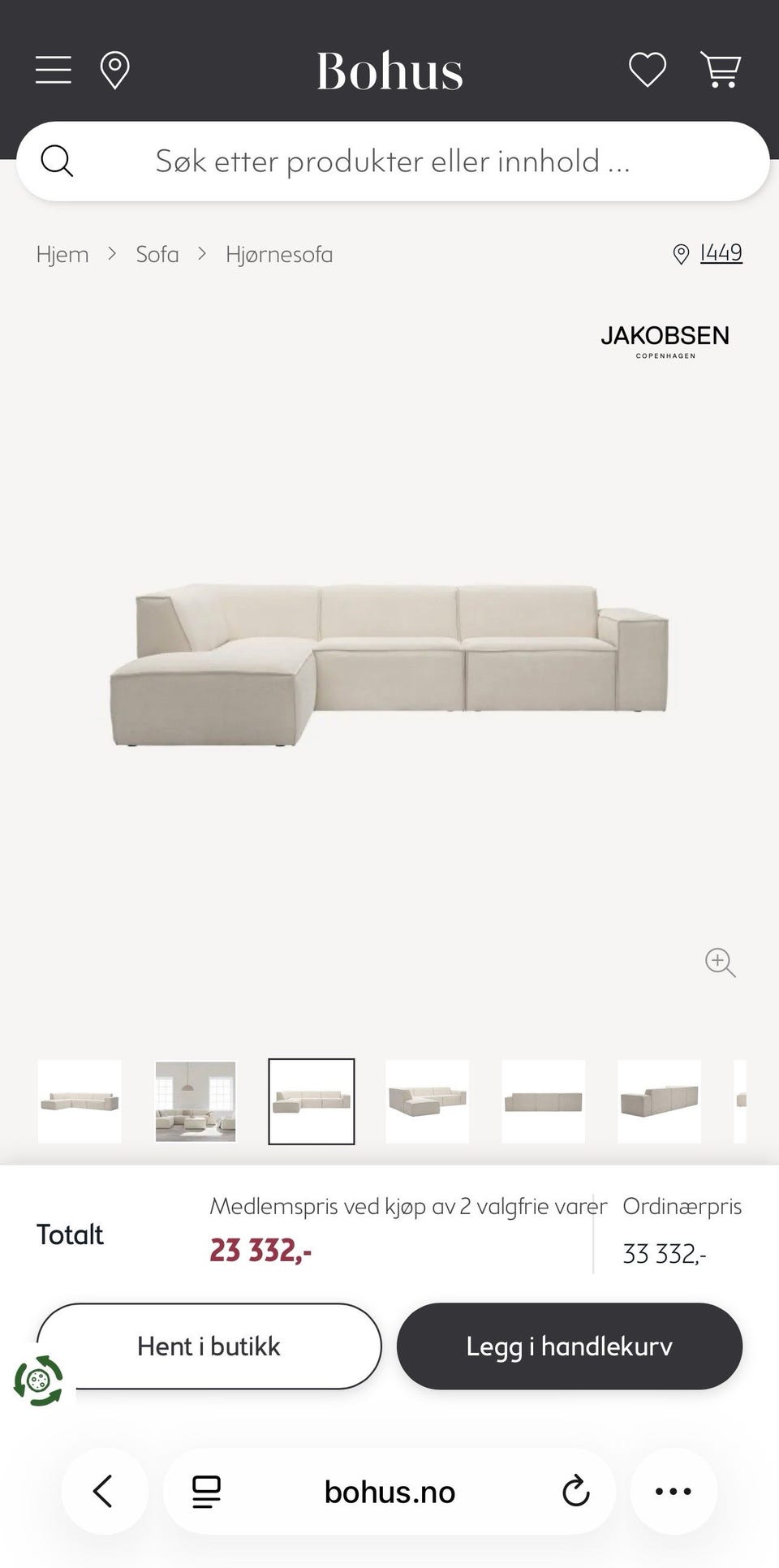Viewport: 779px width, 1568px height.
Task: Go to Hjem breadcrumb
Action: click(62, 254)
